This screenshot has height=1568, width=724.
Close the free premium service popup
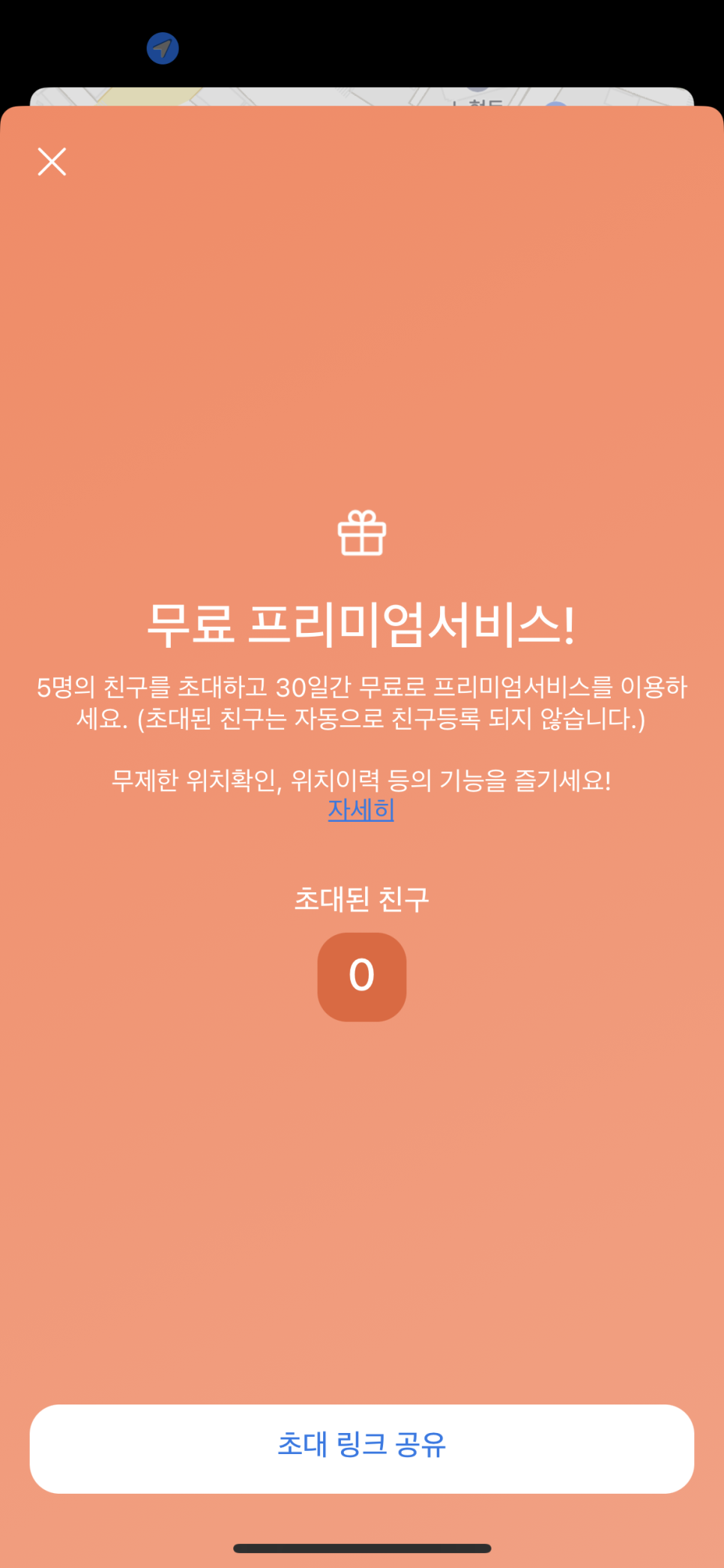(x=52, y=161)
